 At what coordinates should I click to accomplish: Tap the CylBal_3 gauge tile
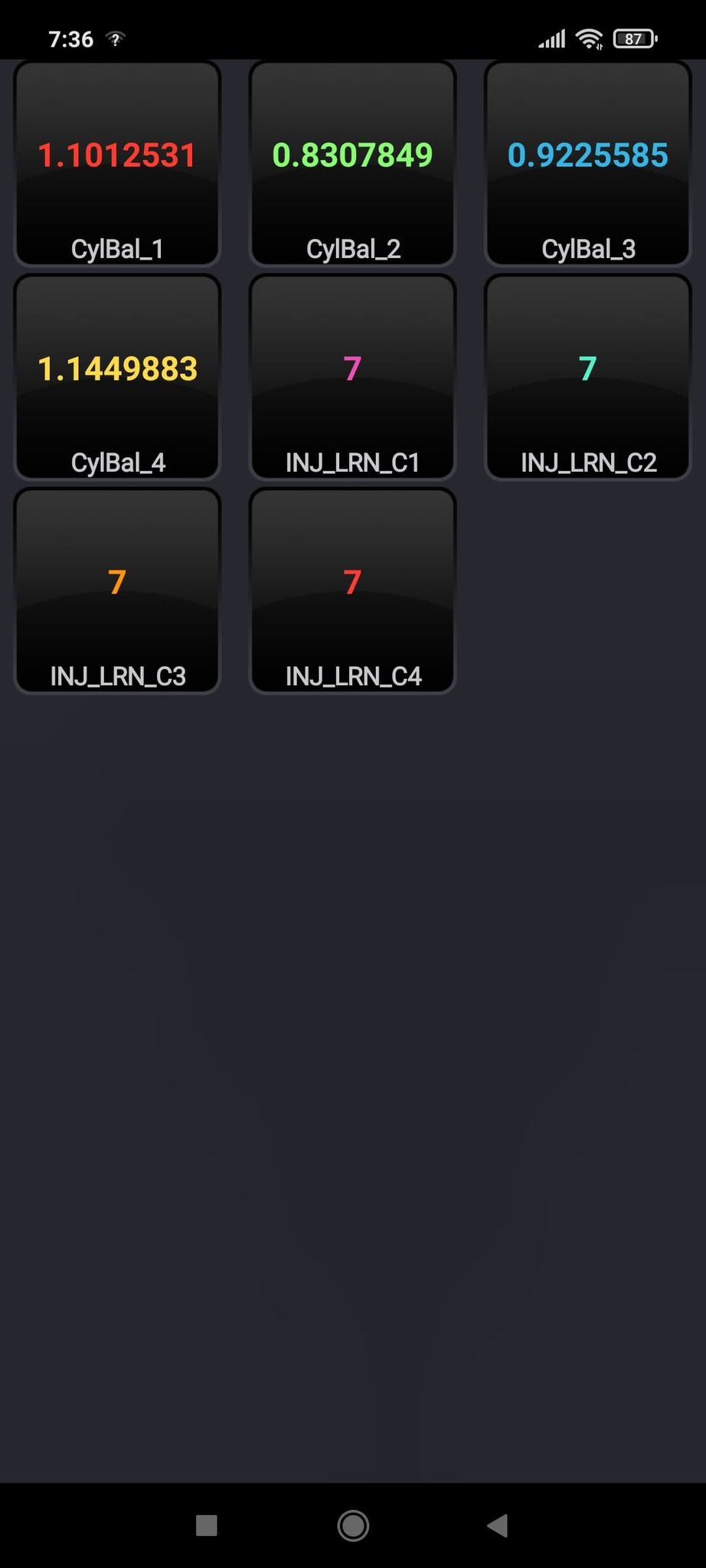pyautogui.click(x=587, y=164)
